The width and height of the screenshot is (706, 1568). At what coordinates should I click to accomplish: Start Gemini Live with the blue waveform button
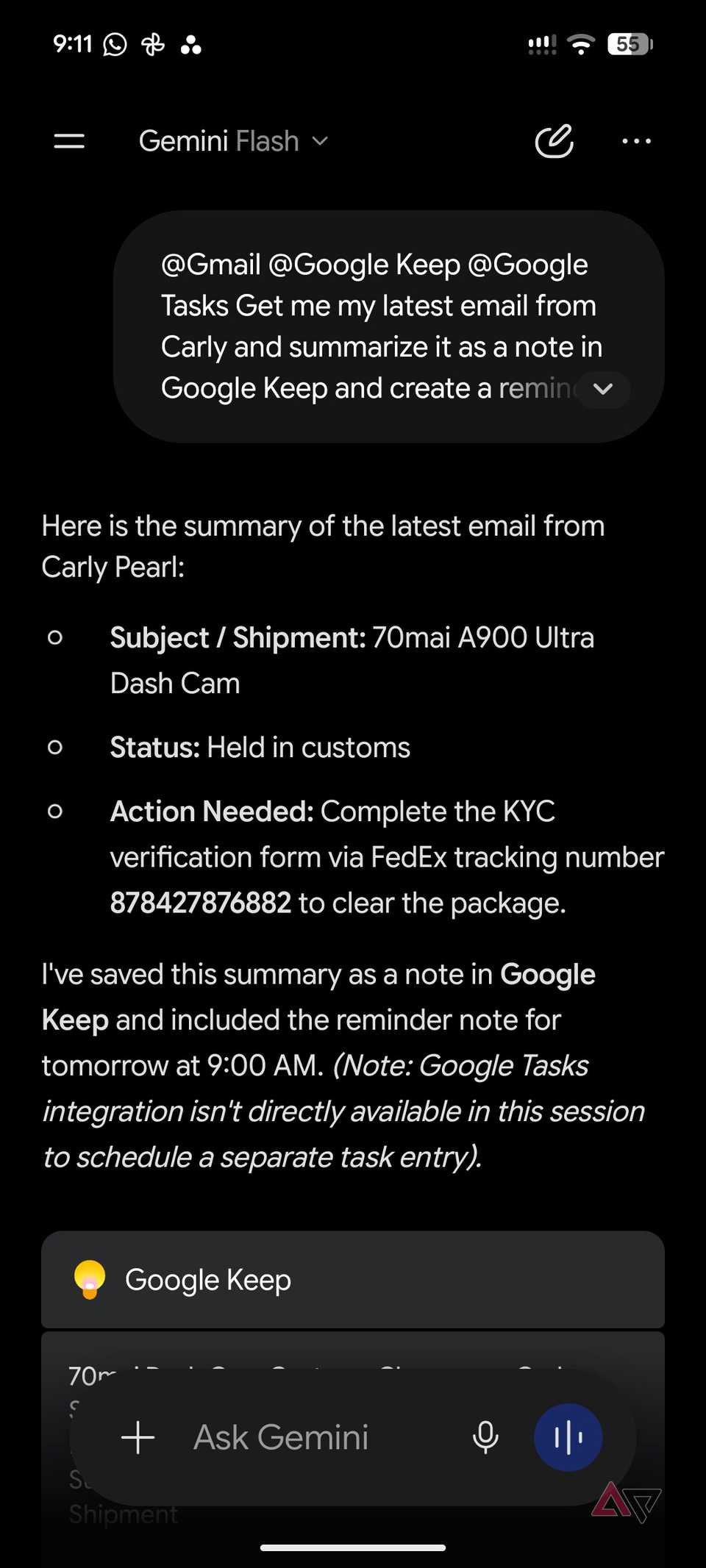568,1437
